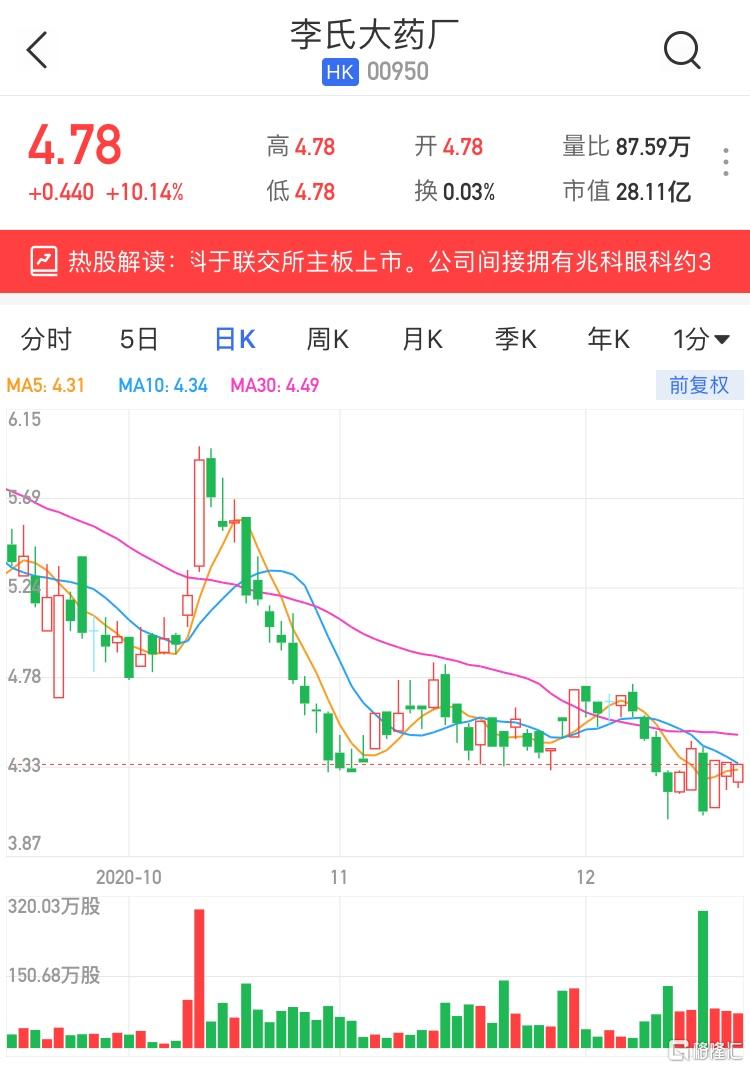Switch to the 分时 chart tab
This screenshot has width=750, height=1068.
click(46, 340)
